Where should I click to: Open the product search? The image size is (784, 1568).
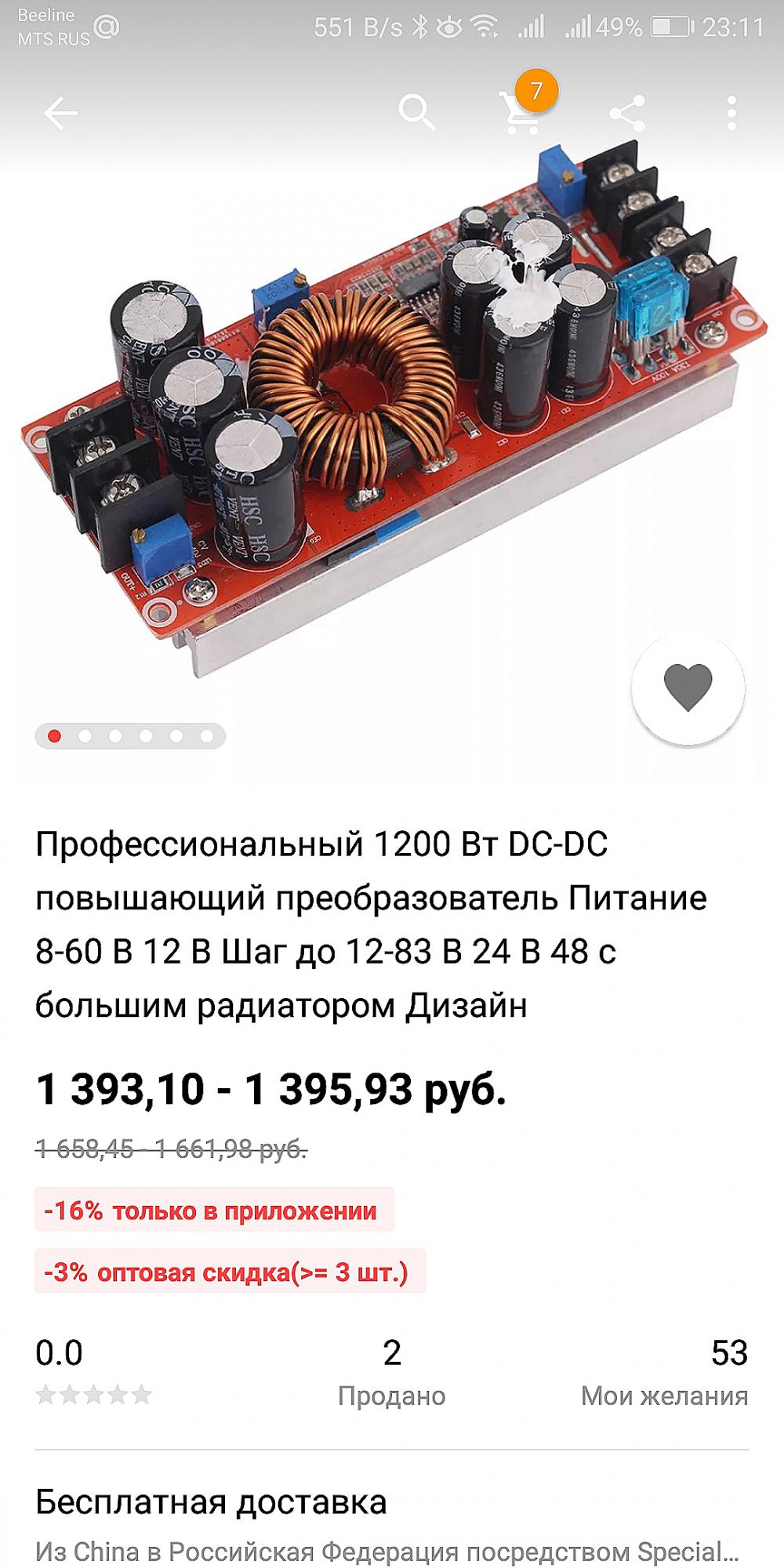tap(416, 112)
